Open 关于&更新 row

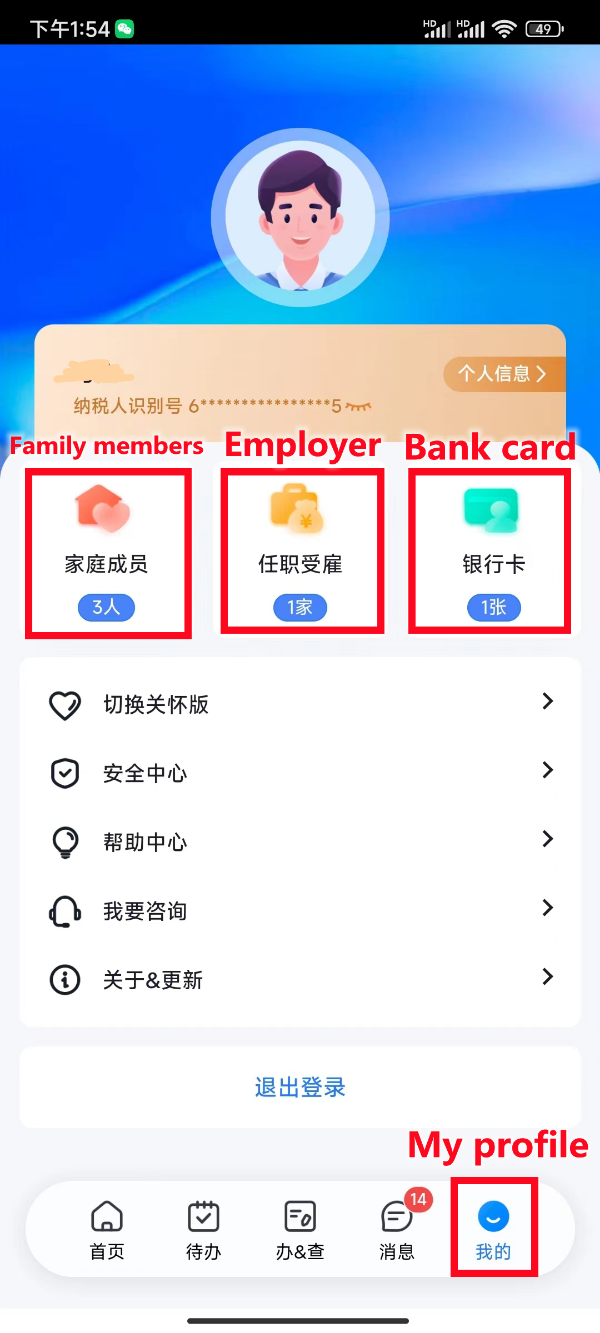[x=300, y=980]
